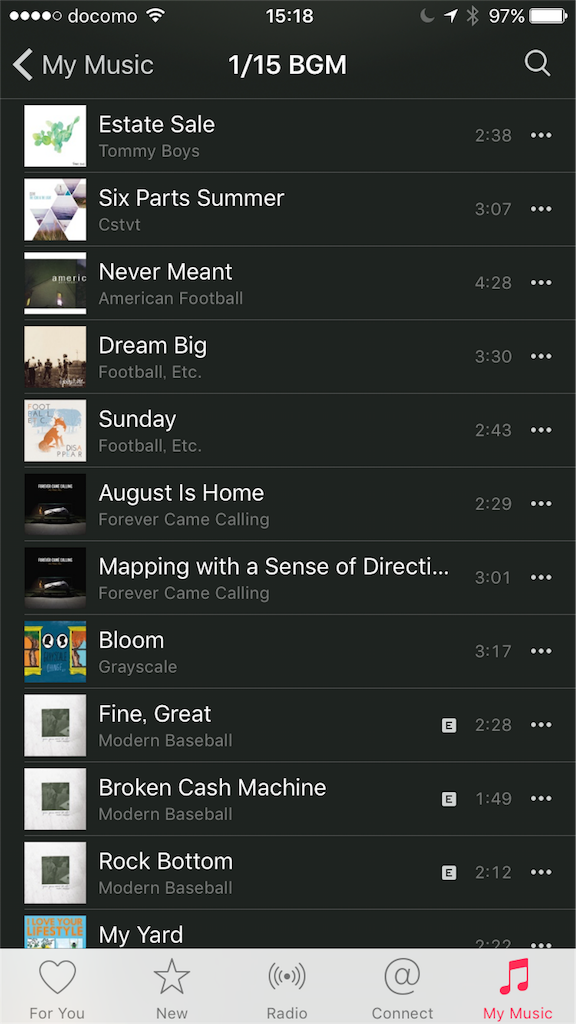Viewport: 576px width, 1024px height.
Task: Open more options for Rock Bottom
Action: click(x=541, y=872)
